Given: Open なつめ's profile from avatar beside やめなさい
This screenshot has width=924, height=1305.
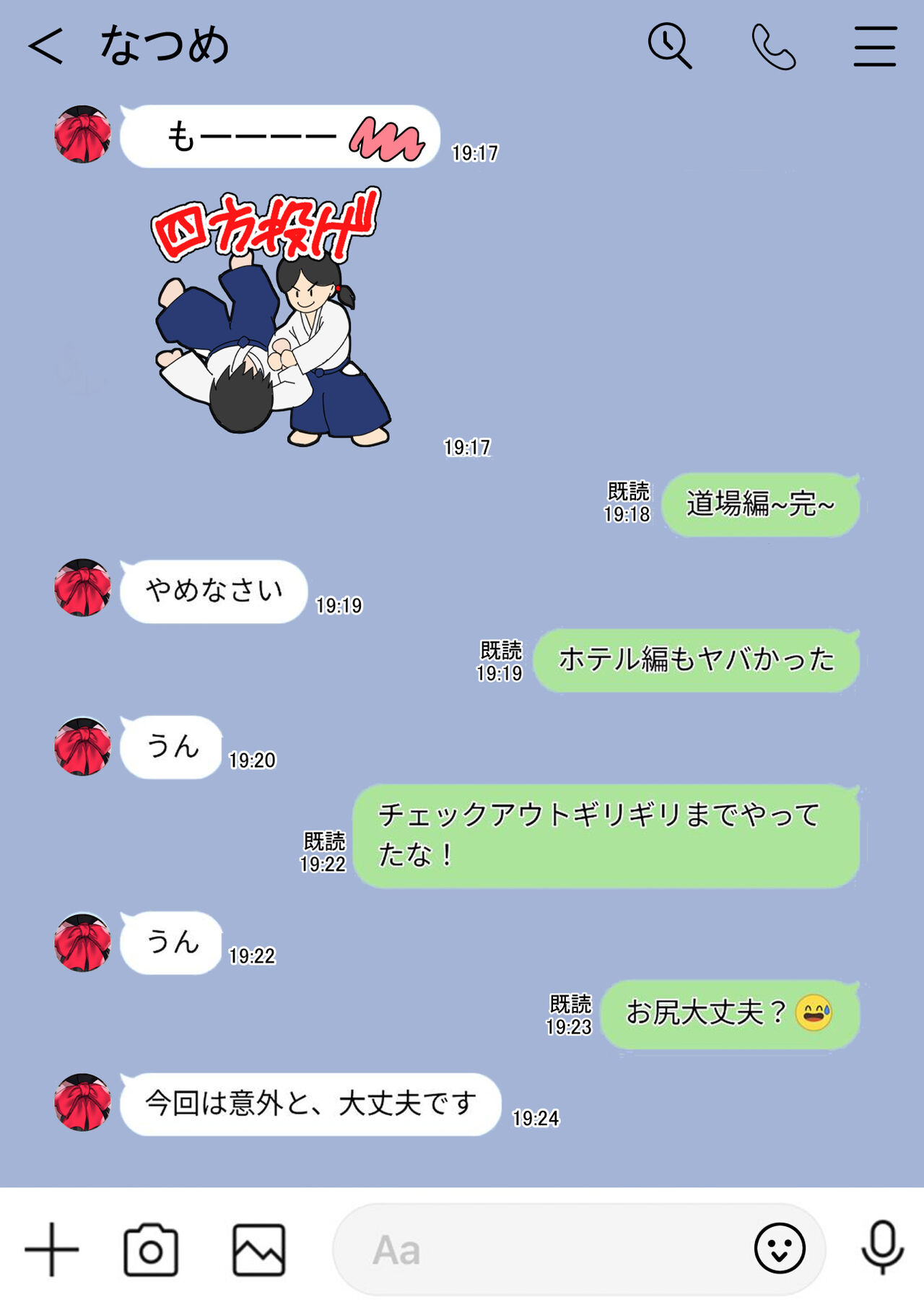Looking at the screenshot, I should pos(83,588).
